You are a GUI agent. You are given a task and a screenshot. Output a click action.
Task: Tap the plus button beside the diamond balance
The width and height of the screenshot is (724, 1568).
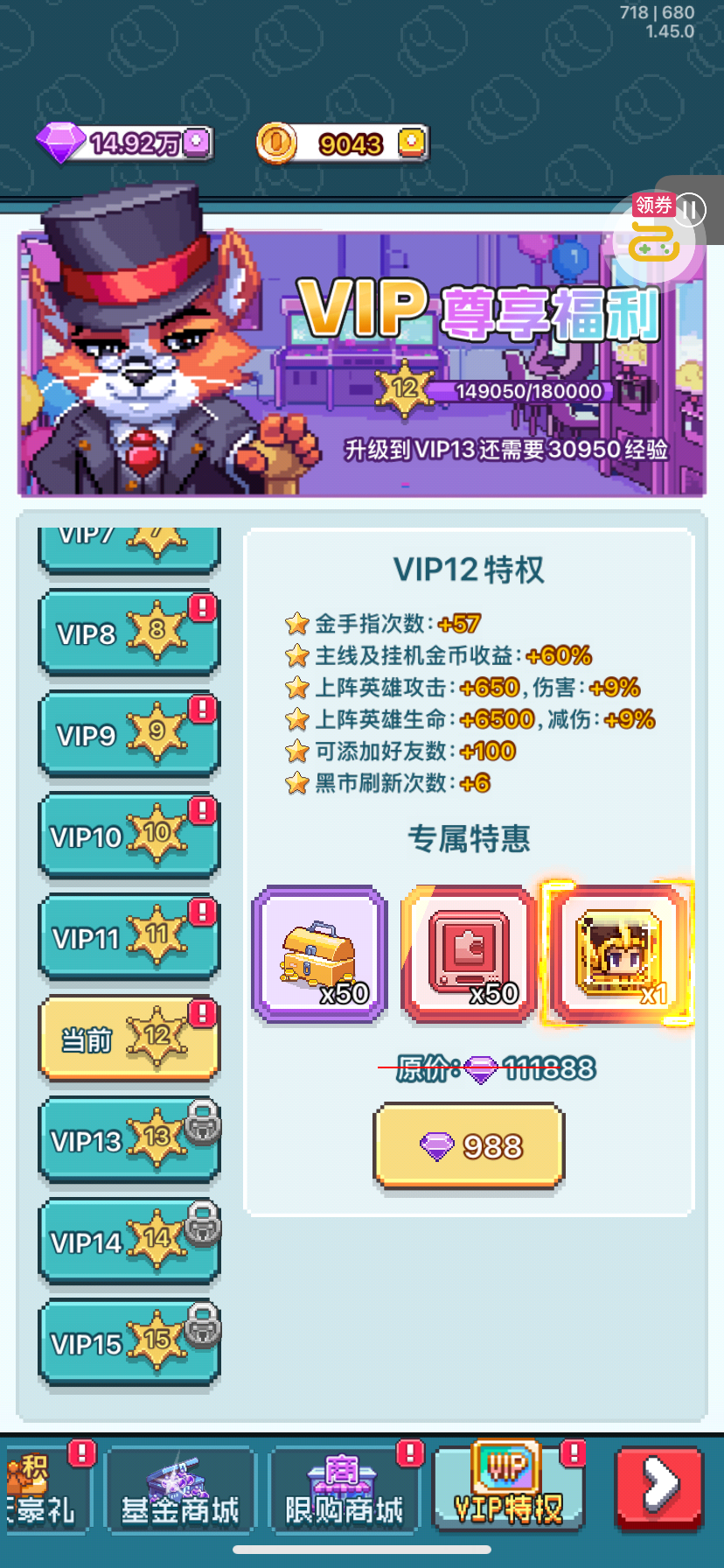[198, 143]
